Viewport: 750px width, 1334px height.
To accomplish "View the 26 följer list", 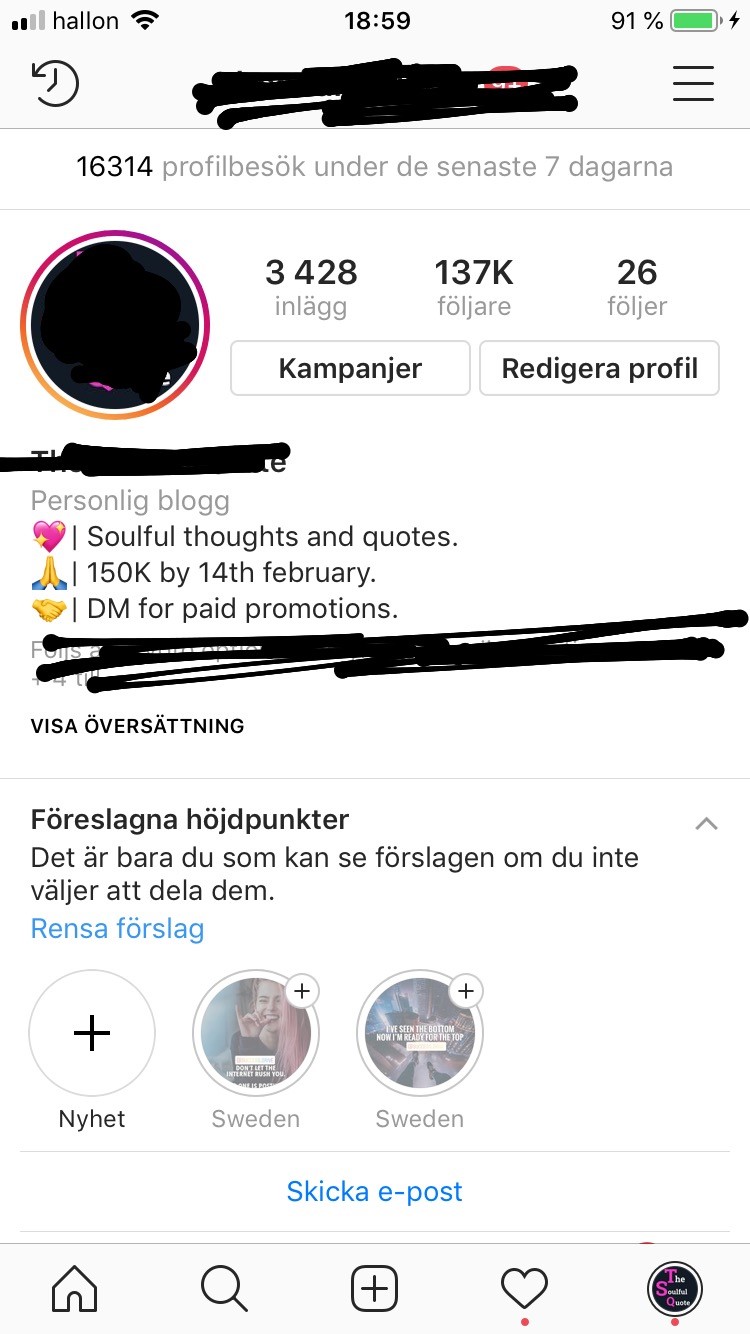I will pos(637,287).
